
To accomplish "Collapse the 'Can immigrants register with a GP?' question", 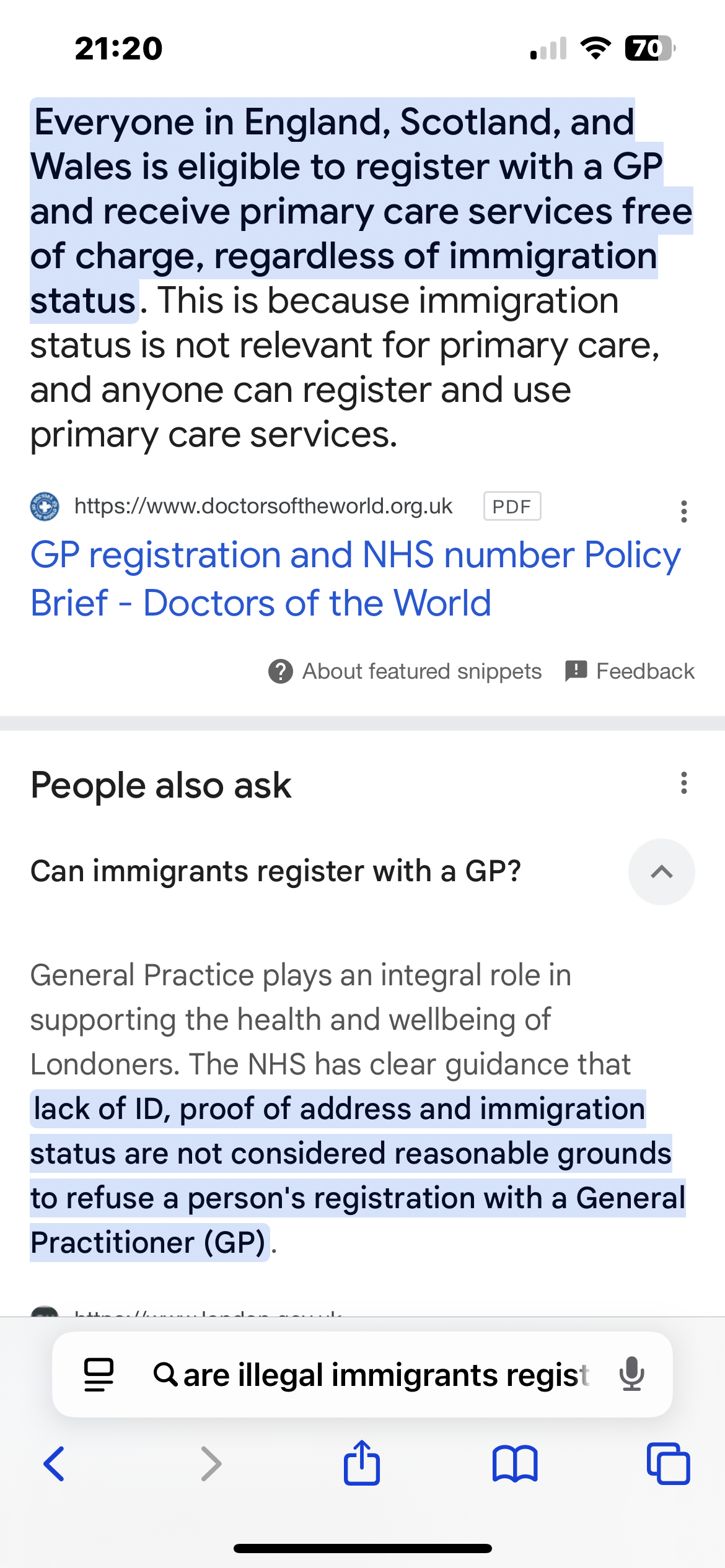I will pos(661,872).
